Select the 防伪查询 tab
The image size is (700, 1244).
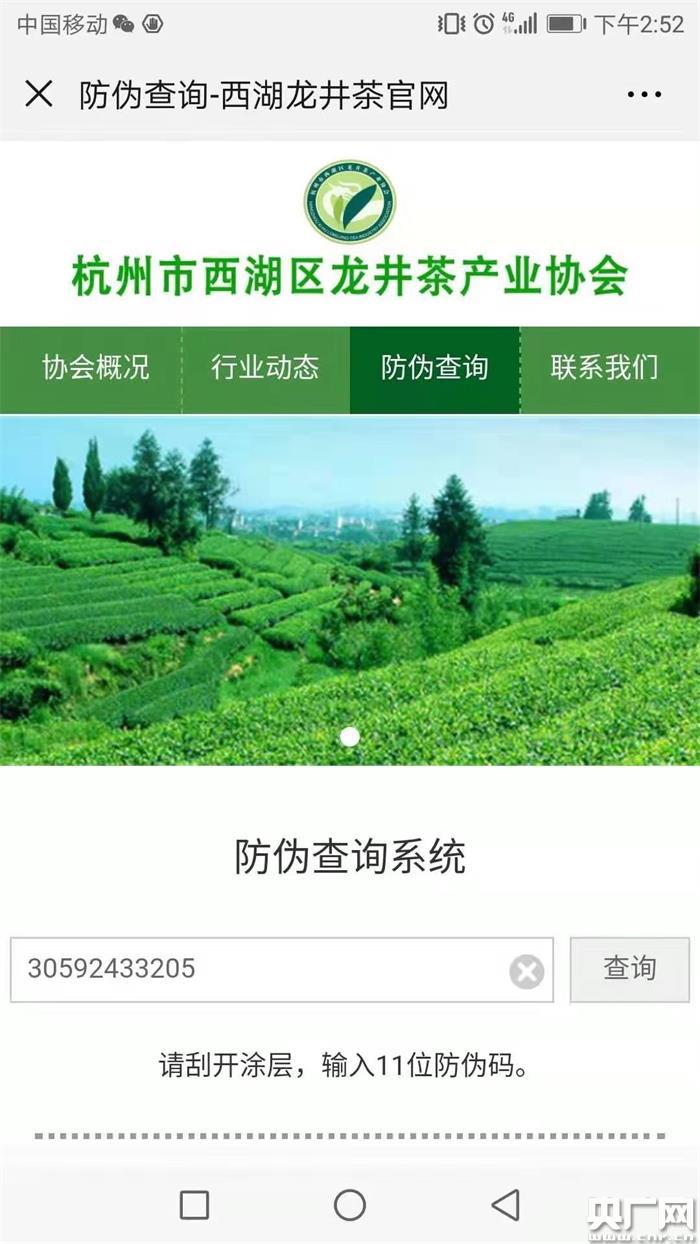tap(435, 368)
